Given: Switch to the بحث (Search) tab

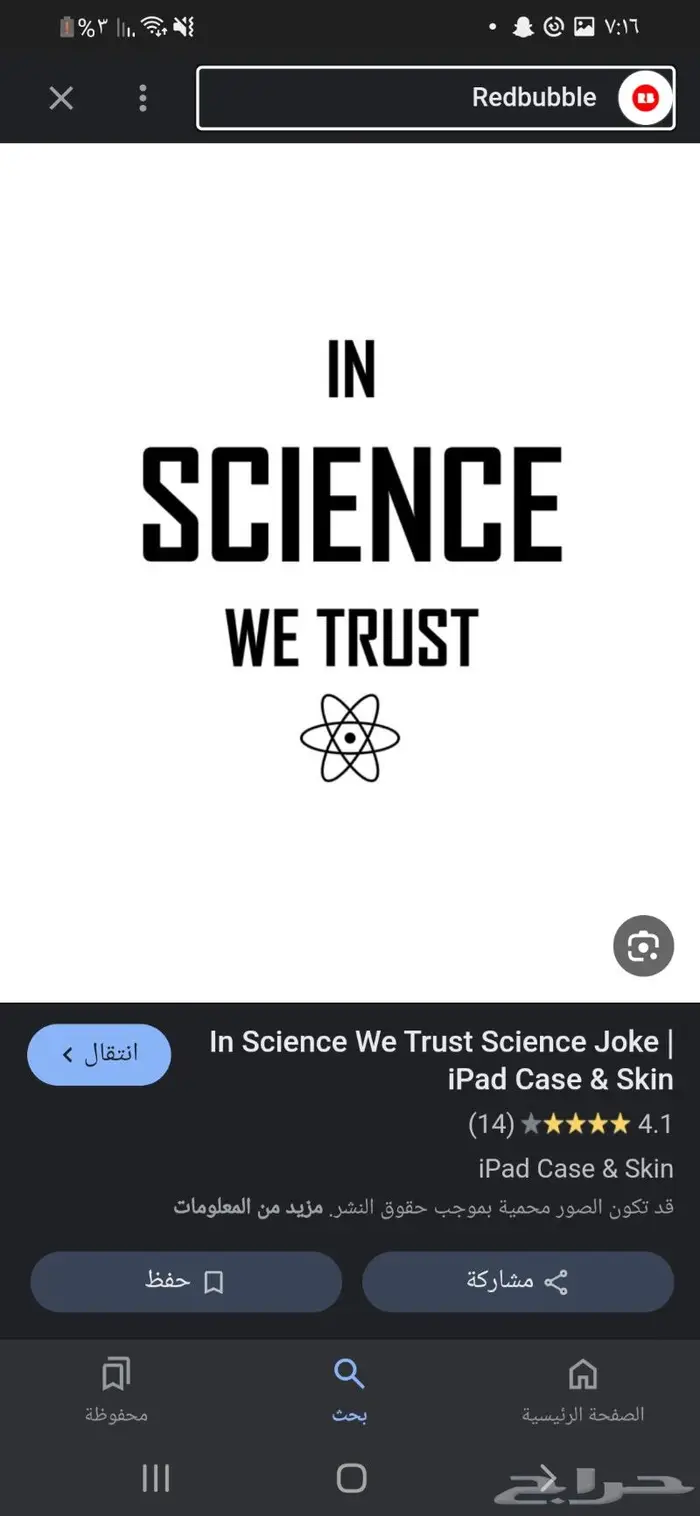Looking at the screenshot, I should (349, 1390).
